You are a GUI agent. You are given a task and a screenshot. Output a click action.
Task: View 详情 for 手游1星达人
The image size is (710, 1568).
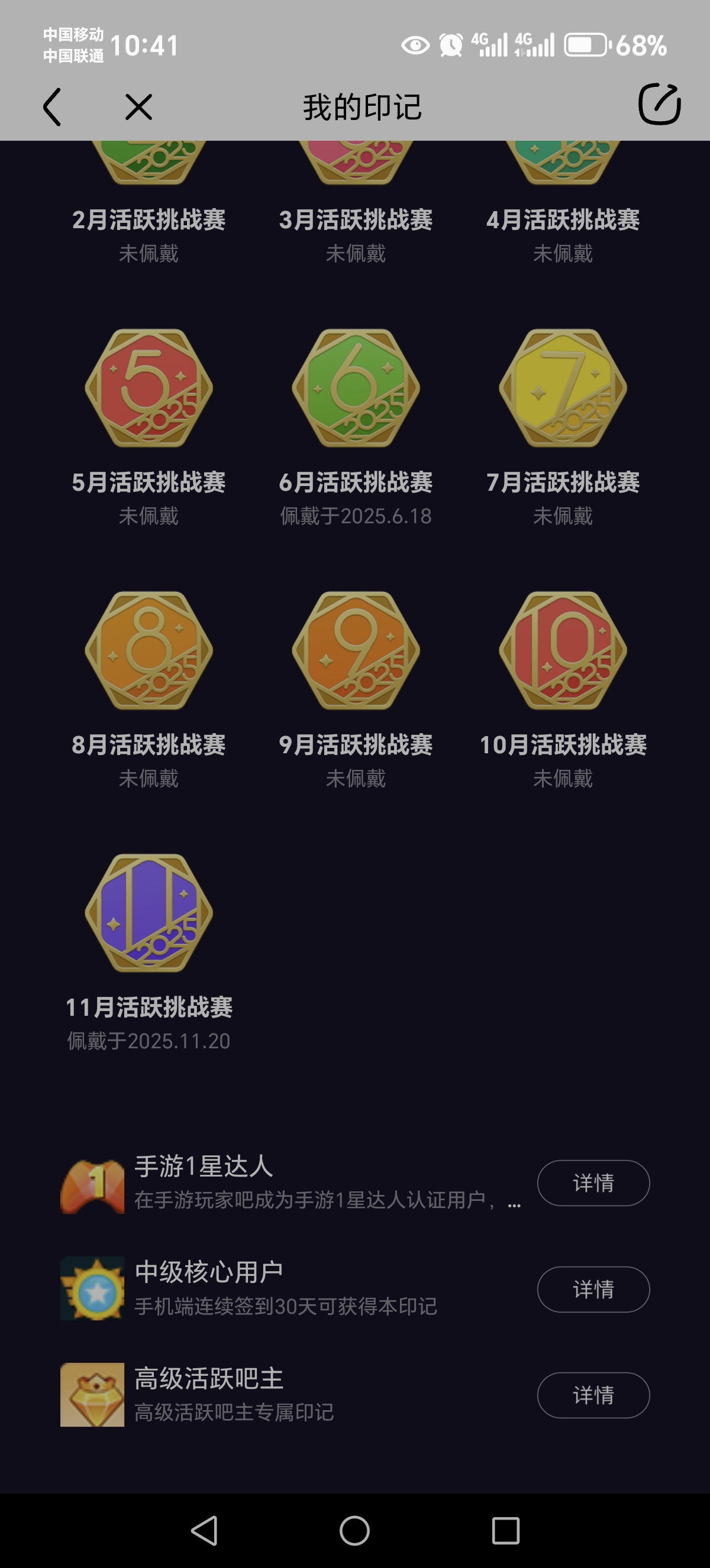[x=593, y=1183]
